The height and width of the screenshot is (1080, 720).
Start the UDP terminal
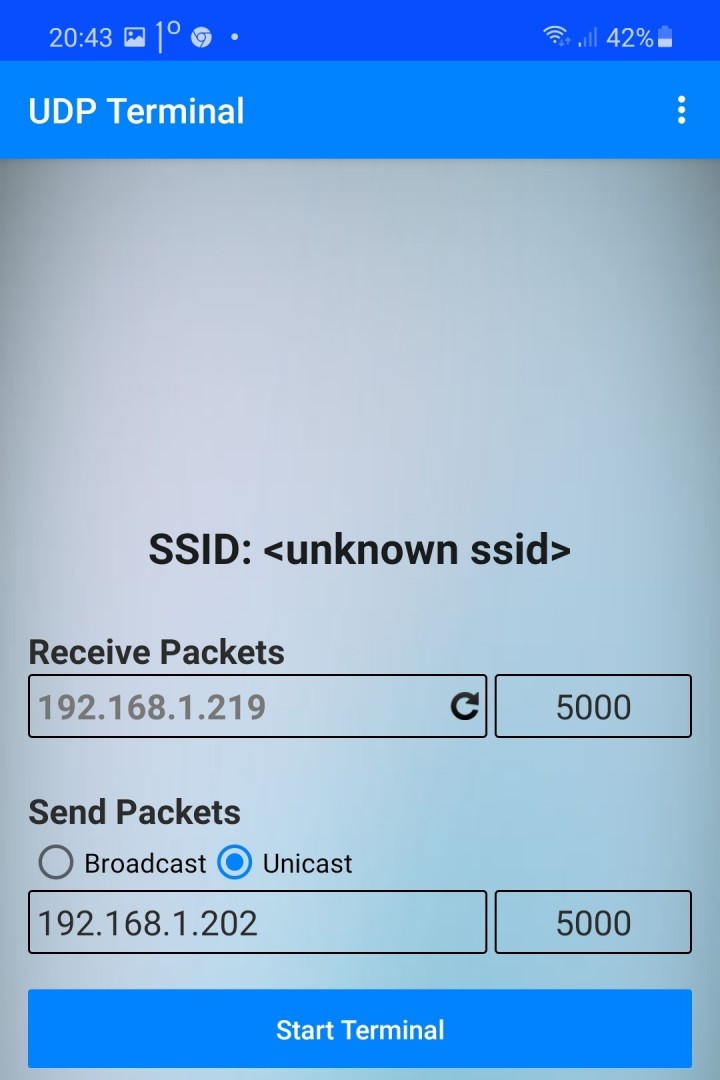tap(360, 1030)
